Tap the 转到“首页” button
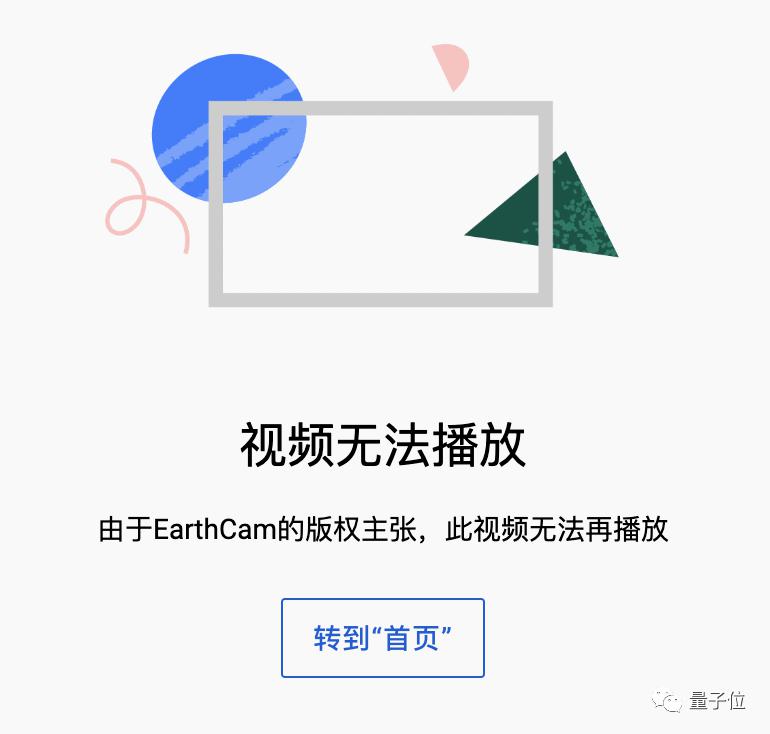The width and height of the screenshot is (770, 734). 383,638
